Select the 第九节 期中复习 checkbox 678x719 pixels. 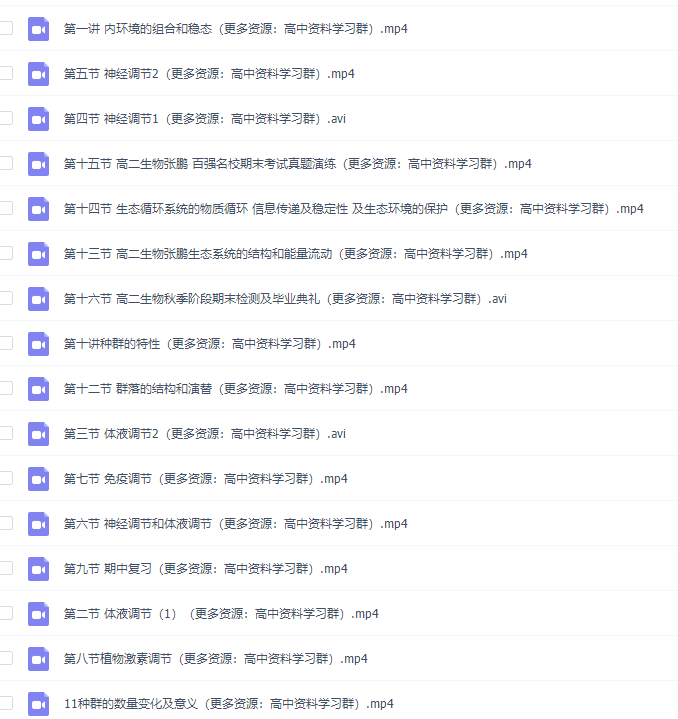(x=6, y=568)
